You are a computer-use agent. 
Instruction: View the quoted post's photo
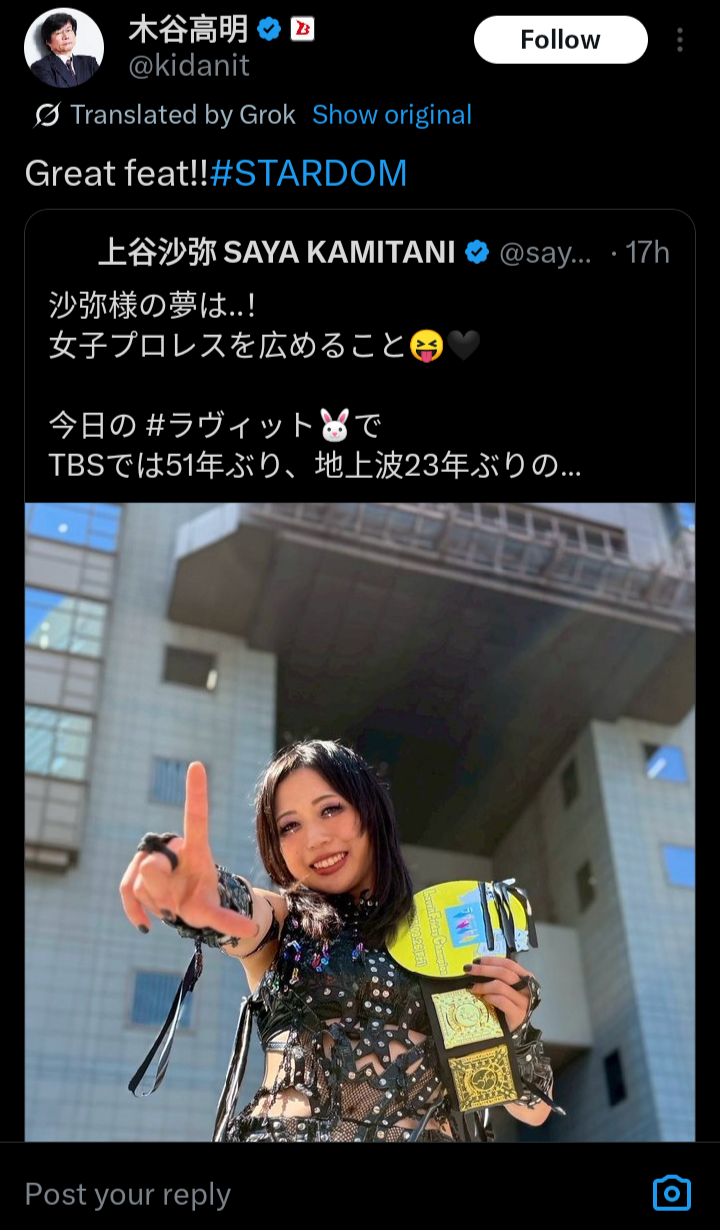[x=360, y=820]
